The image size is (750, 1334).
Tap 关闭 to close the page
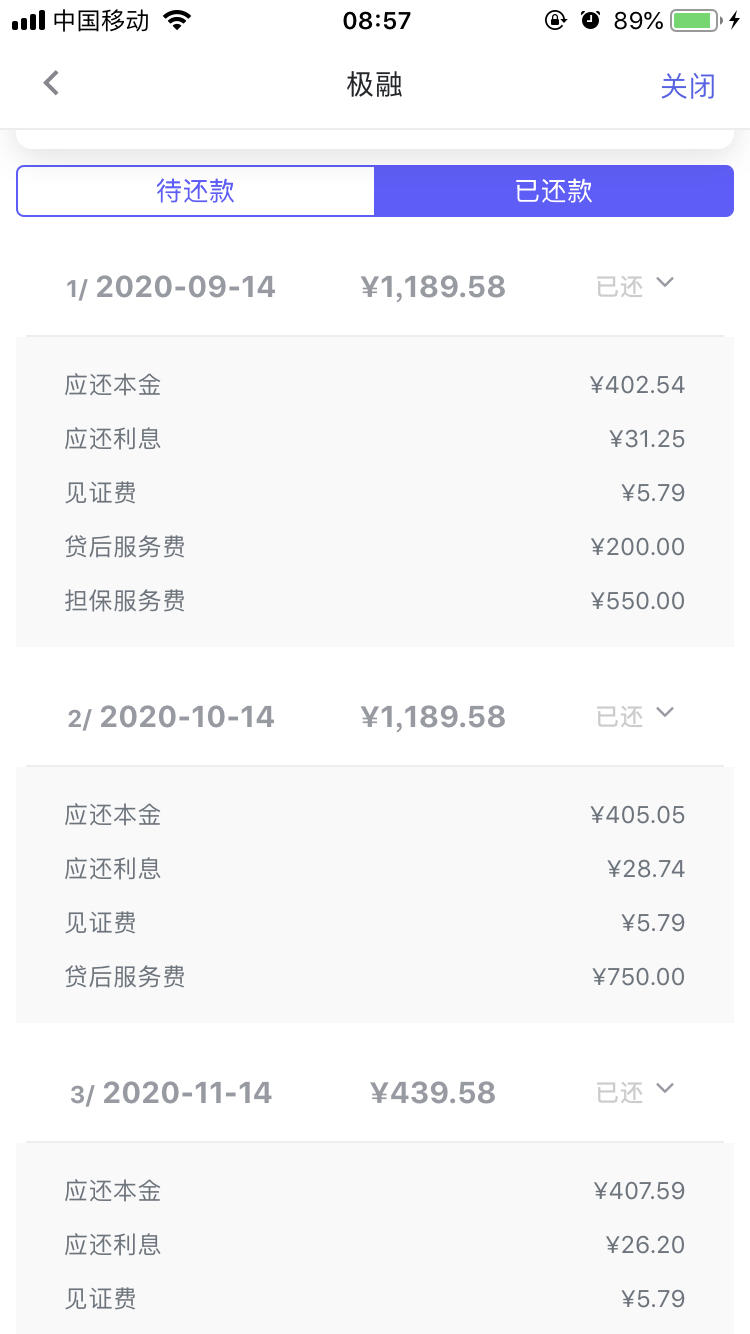[688, 86]
